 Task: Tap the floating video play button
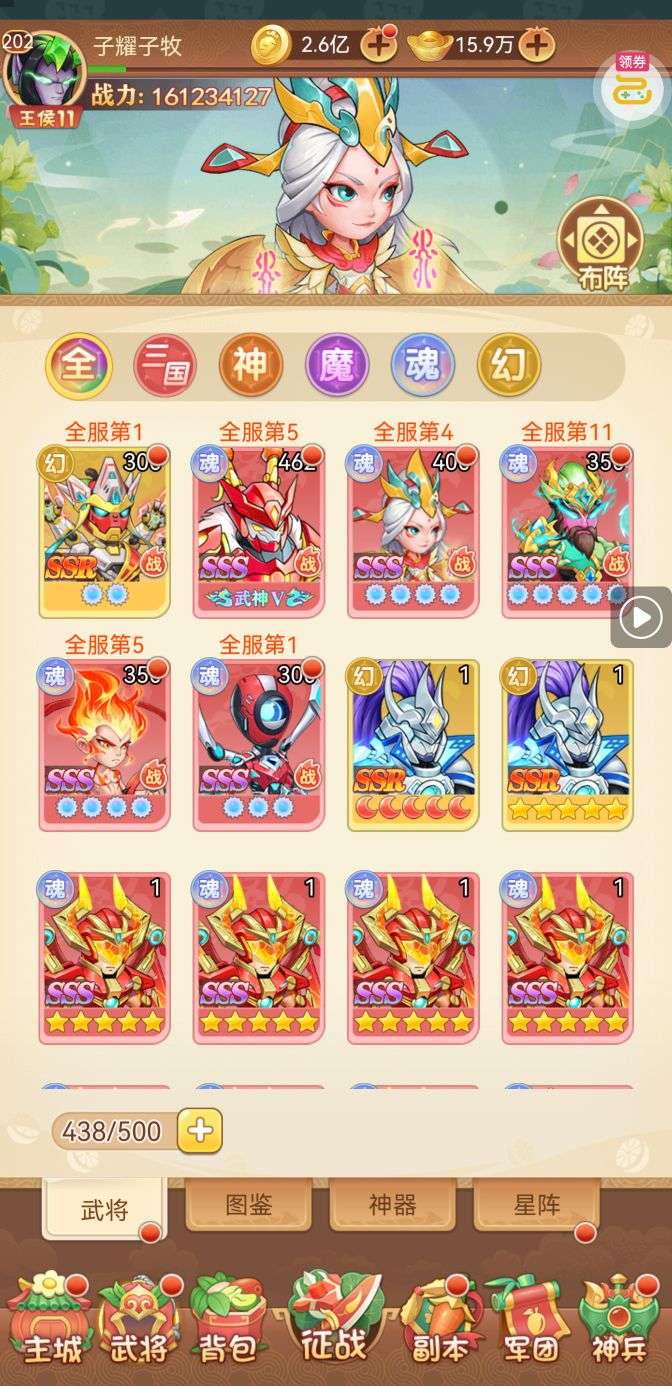tap(639, 619)
